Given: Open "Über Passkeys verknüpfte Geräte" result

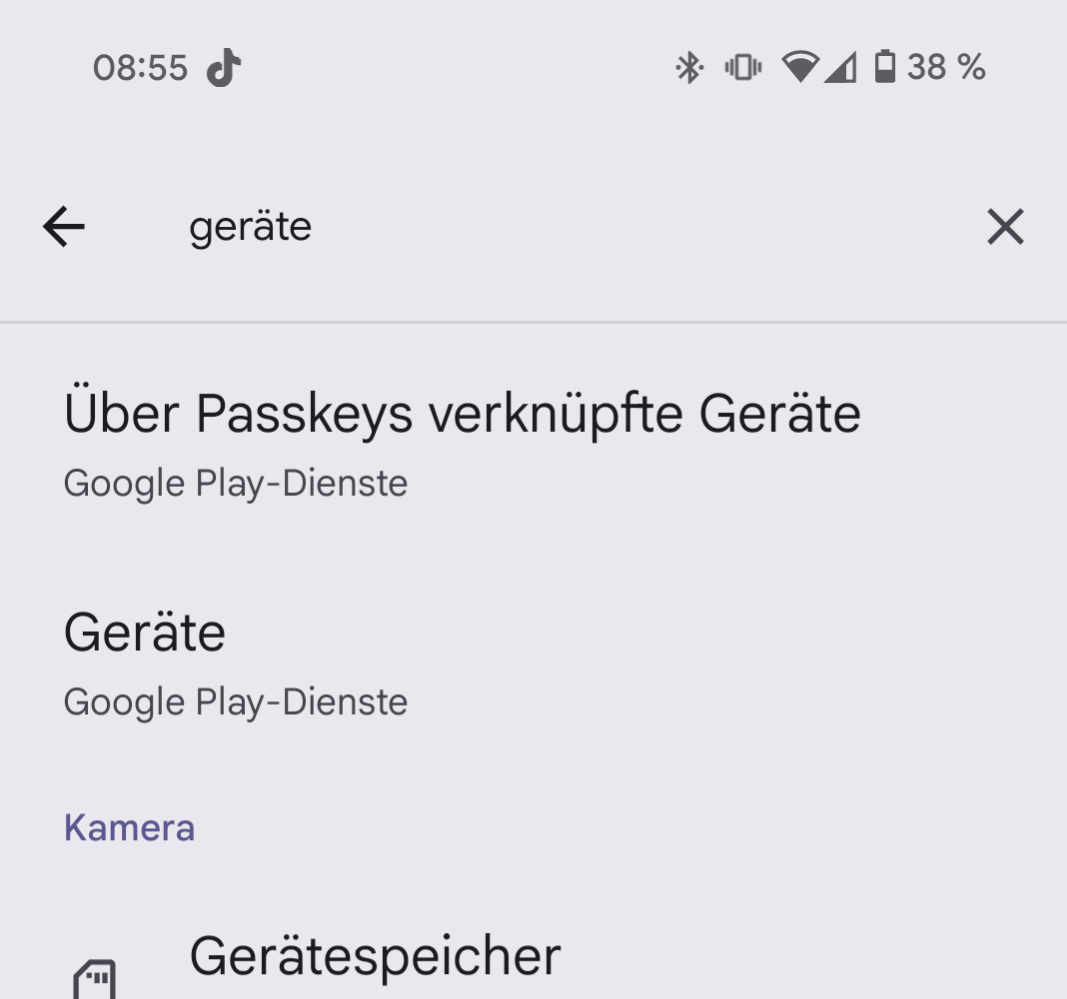Looking at the screenshot, I should coord(462,441).
